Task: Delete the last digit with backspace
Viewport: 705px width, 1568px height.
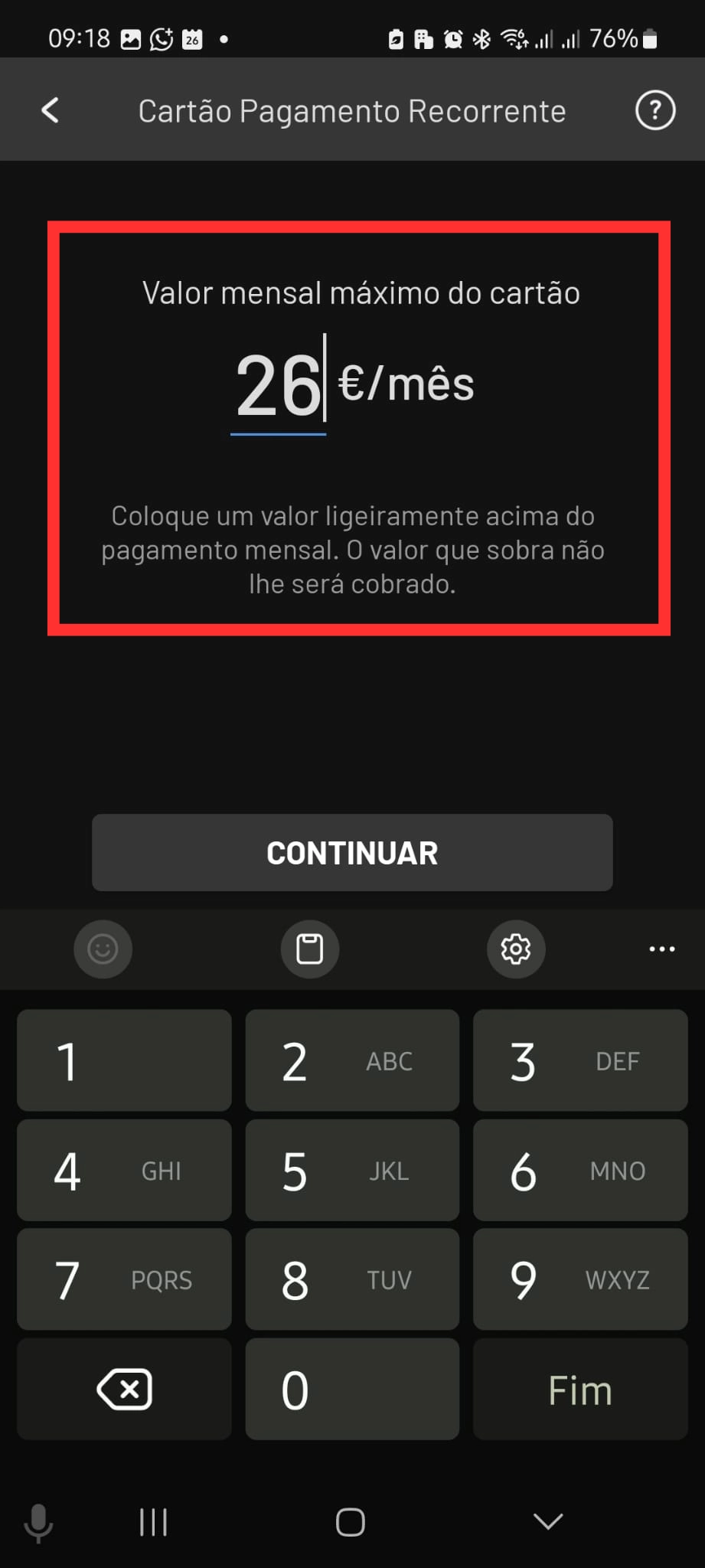Action: tap(124, 1390)
